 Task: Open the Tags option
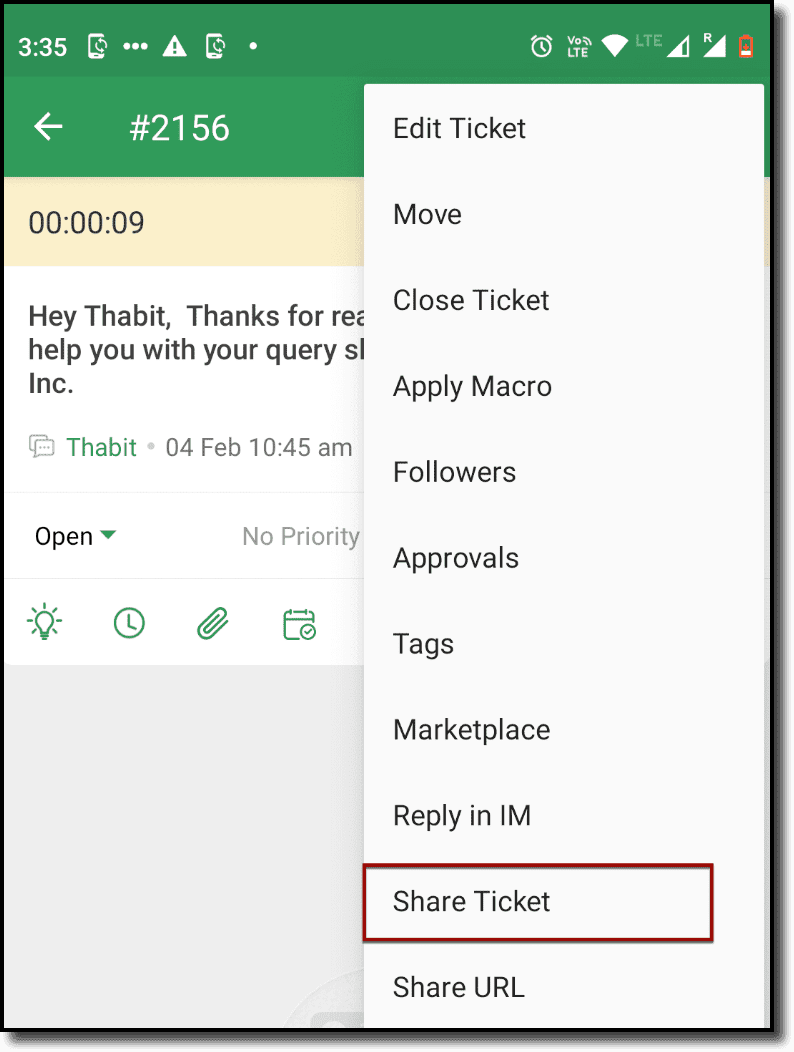[x=423, y=644]
